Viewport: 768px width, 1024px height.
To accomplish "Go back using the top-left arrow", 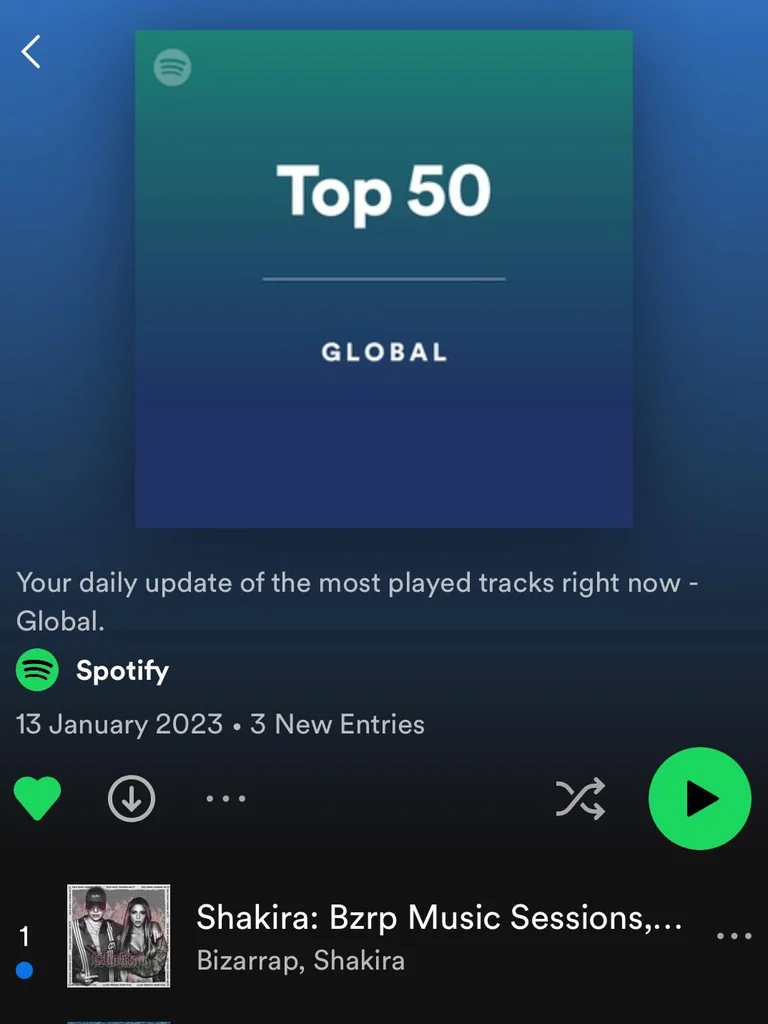I will [x=31, y=51].
